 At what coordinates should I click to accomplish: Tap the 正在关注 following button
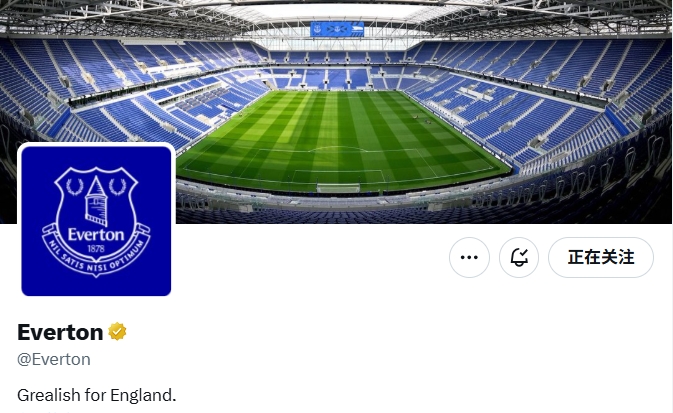click(601, 257)
